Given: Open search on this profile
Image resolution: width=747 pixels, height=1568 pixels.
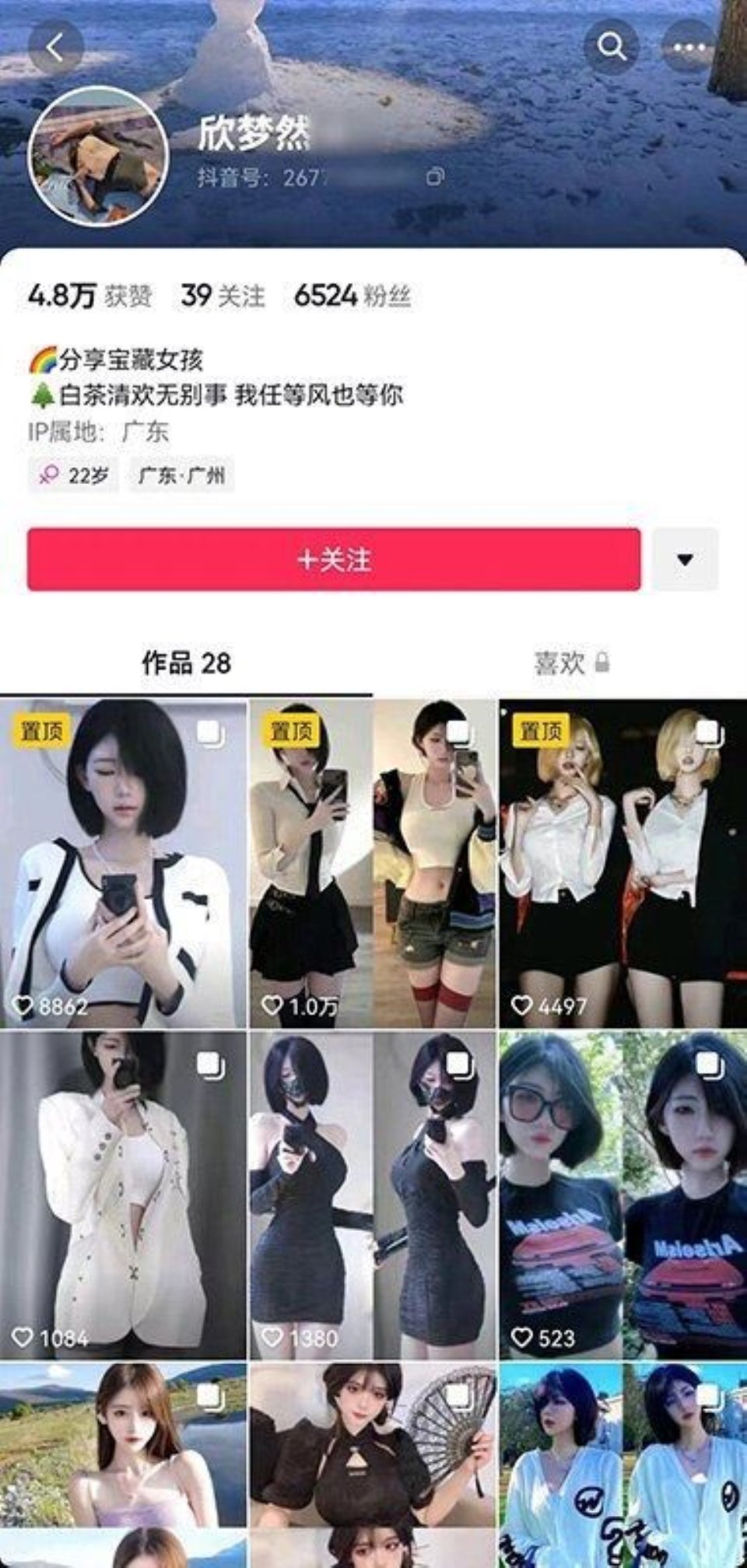Looking at the screenshot, I should [x=612, y=47].
